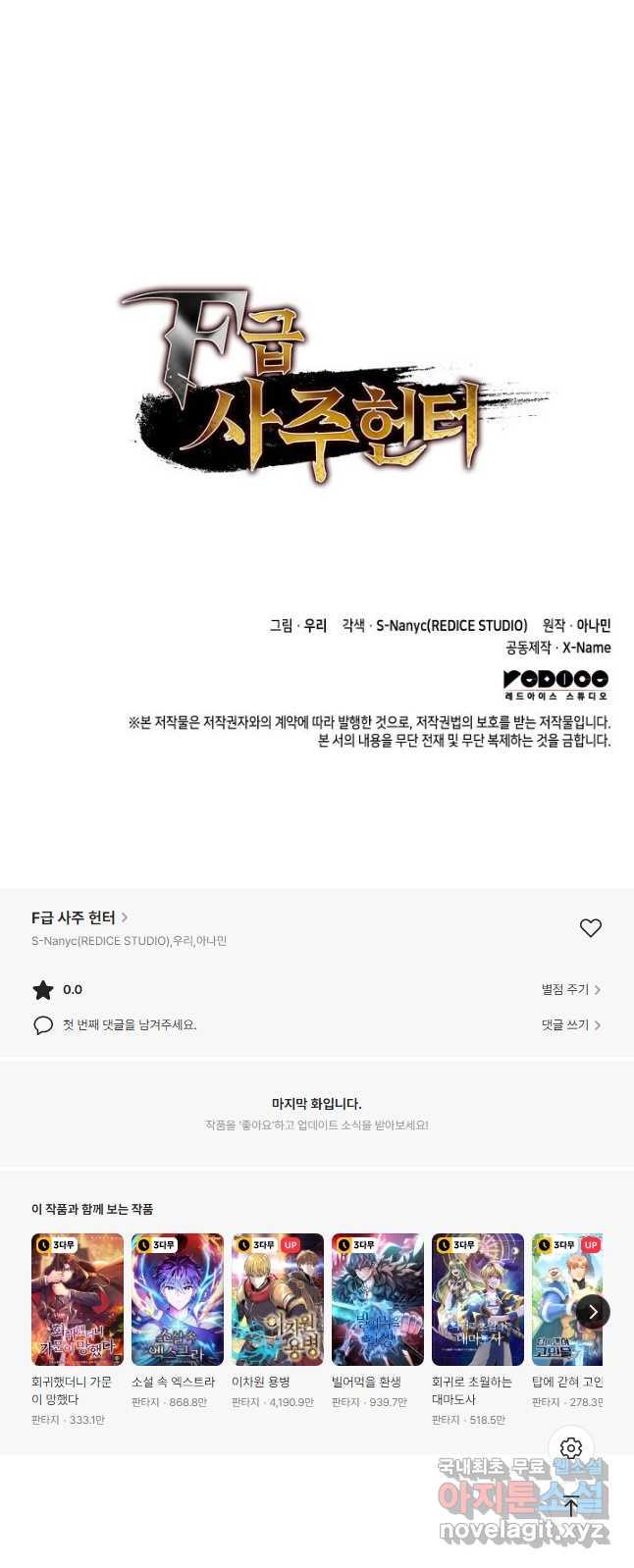This screenshot has width=634, height=1568.
Task: Open 소설 속 엑스트라 webtoon
Action: click(x=178, y=1298)
